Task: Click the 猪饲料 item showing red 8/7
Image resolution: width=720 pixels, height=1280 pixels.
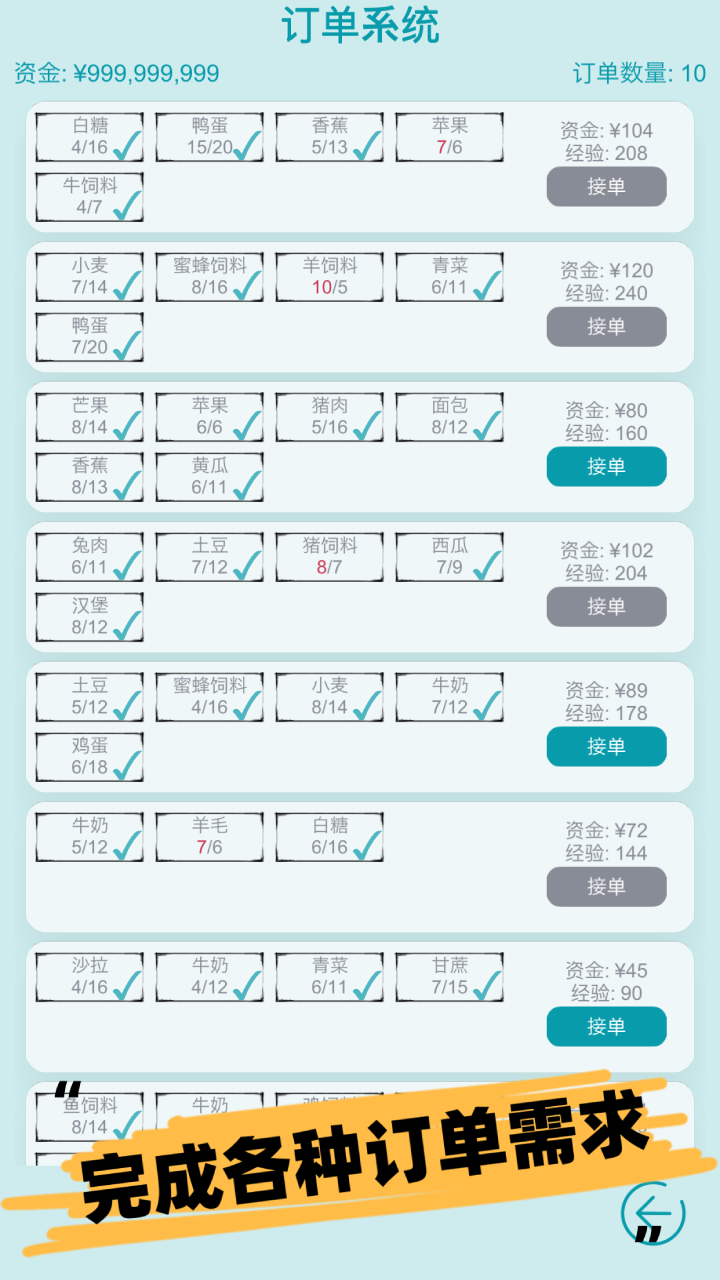Action: (328, 557)
